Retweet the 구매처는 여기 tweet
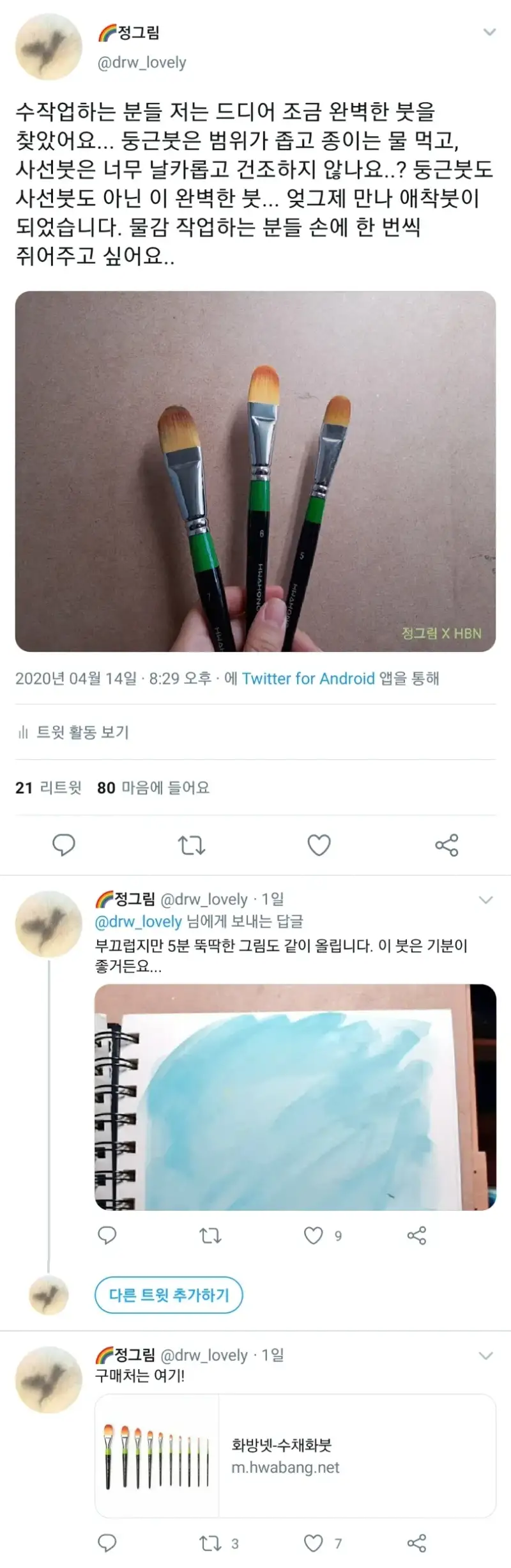Screen dimensions: 511x1568 pyautogui.click(x=210, y=1544)
